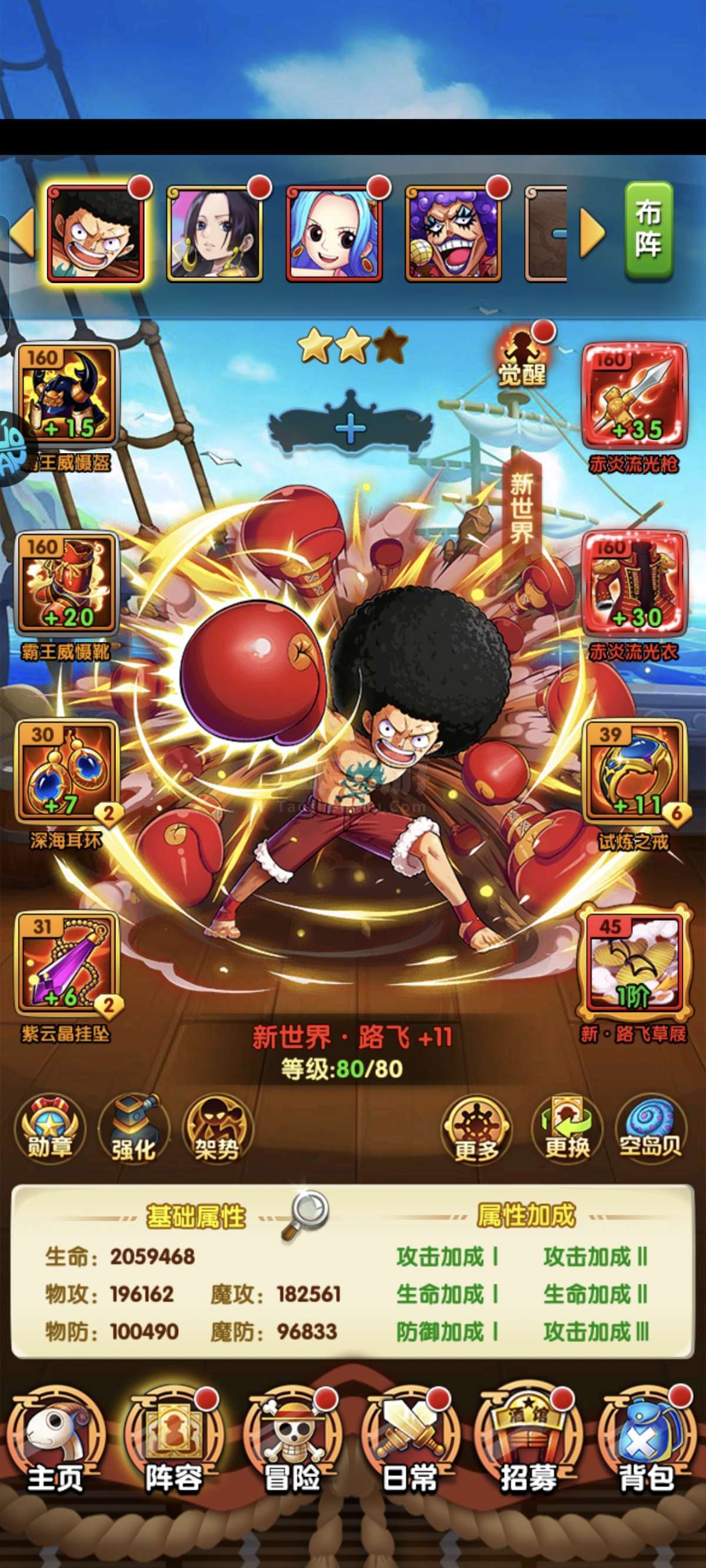The image size is (706, 1568).
Task: Select the Ivankov hero portrait
Action: pos(454,233)
